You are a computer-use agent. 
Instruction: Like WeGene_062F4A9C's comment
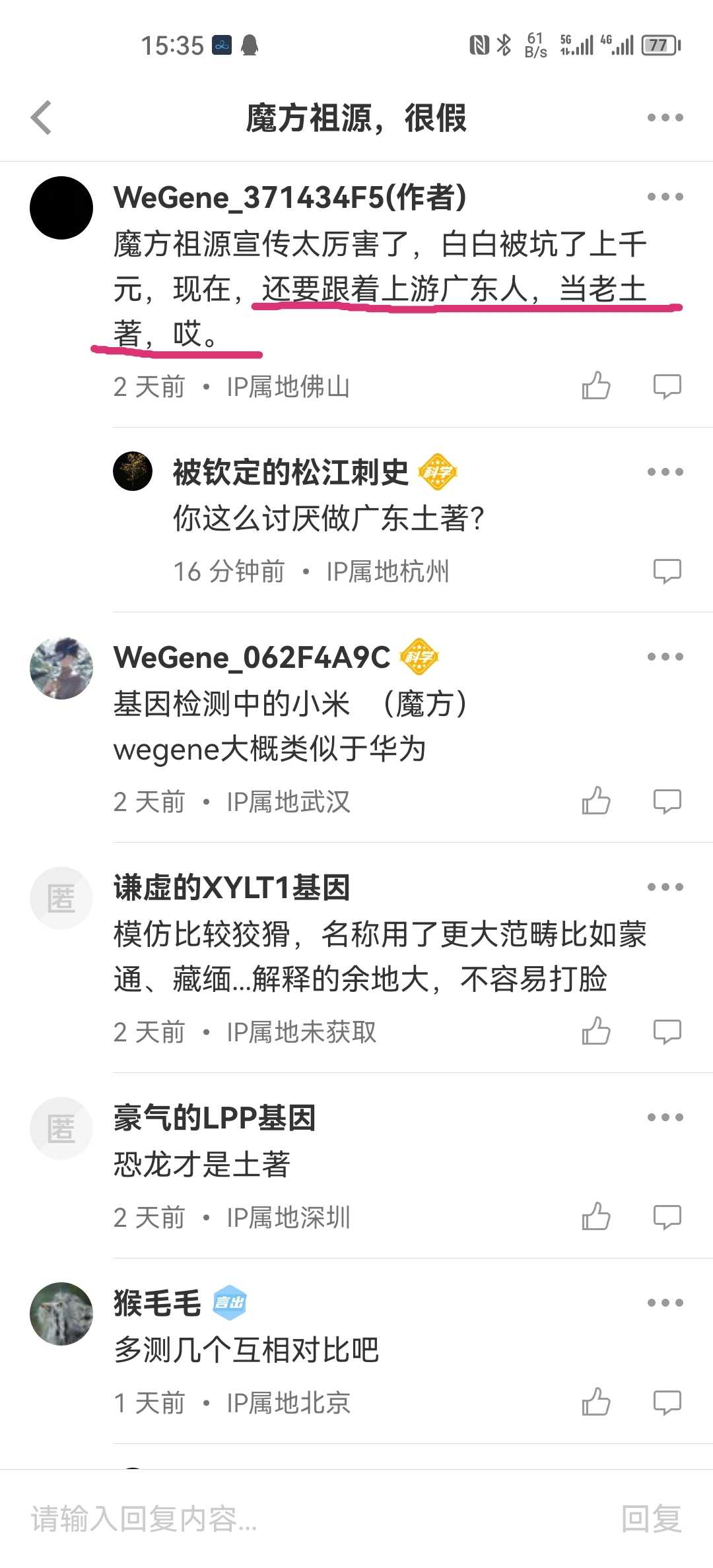[x=596, y=801]
